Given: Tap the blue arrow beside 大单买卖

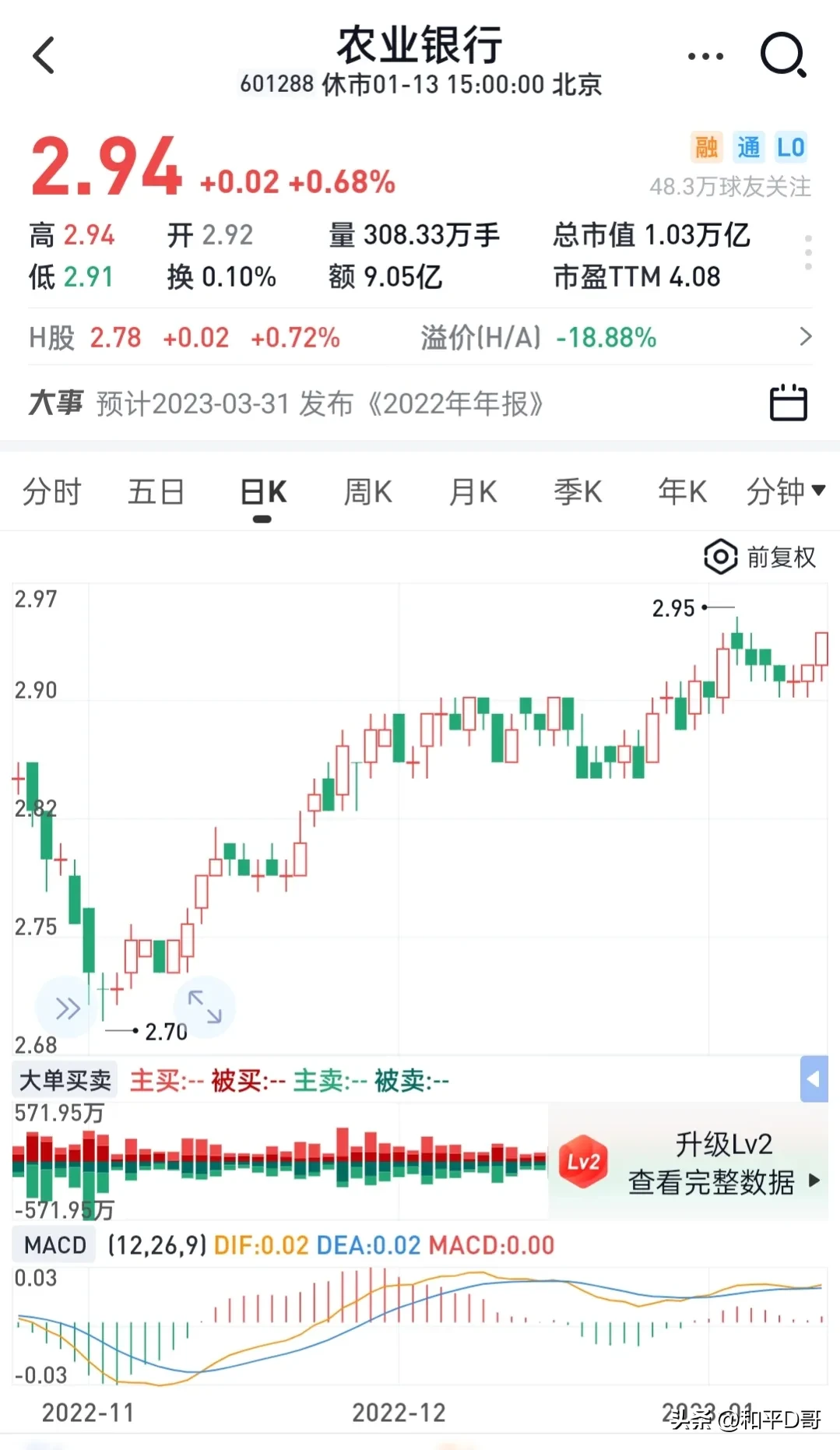Looking at the screenshot, I should coord(814,1079).
